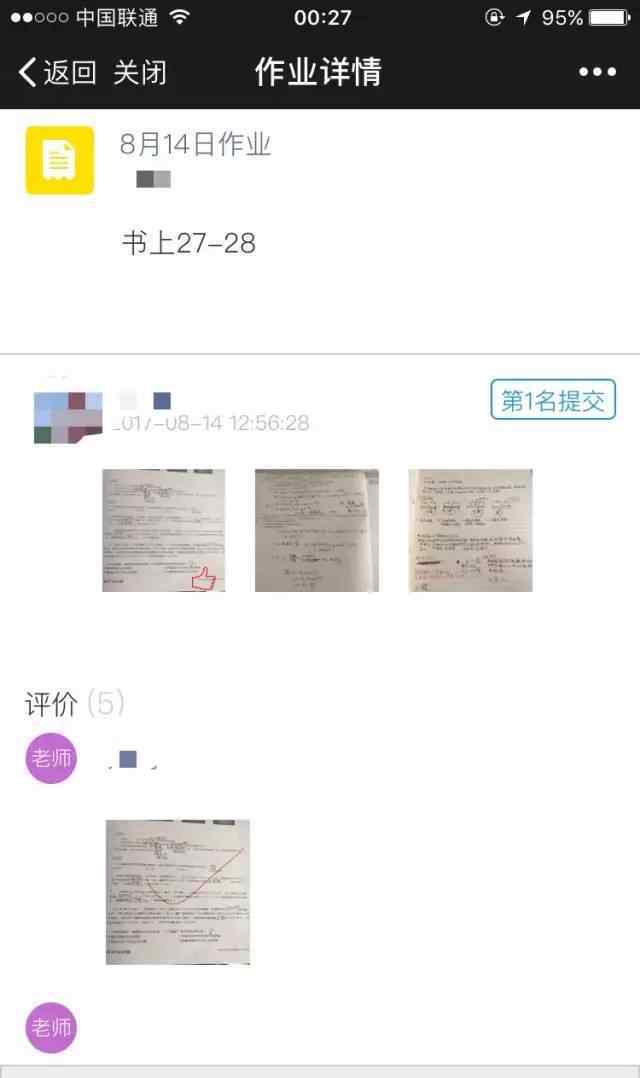
Task: Open the third submitted homework photo
Action: pos(470,530)
